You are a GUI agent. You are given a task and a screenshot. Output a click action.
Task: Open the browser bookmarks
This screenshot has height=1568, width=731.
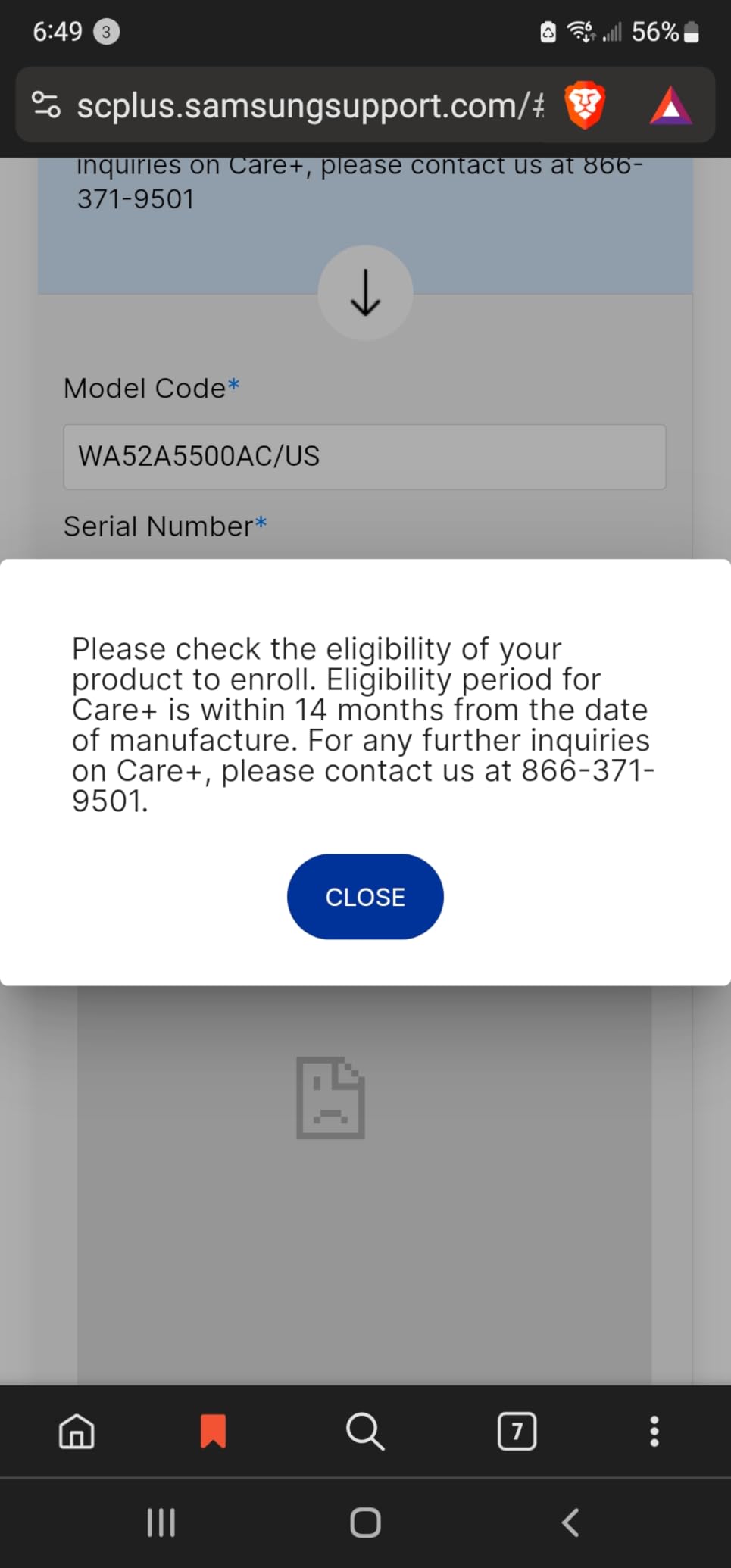[213, 1432]
